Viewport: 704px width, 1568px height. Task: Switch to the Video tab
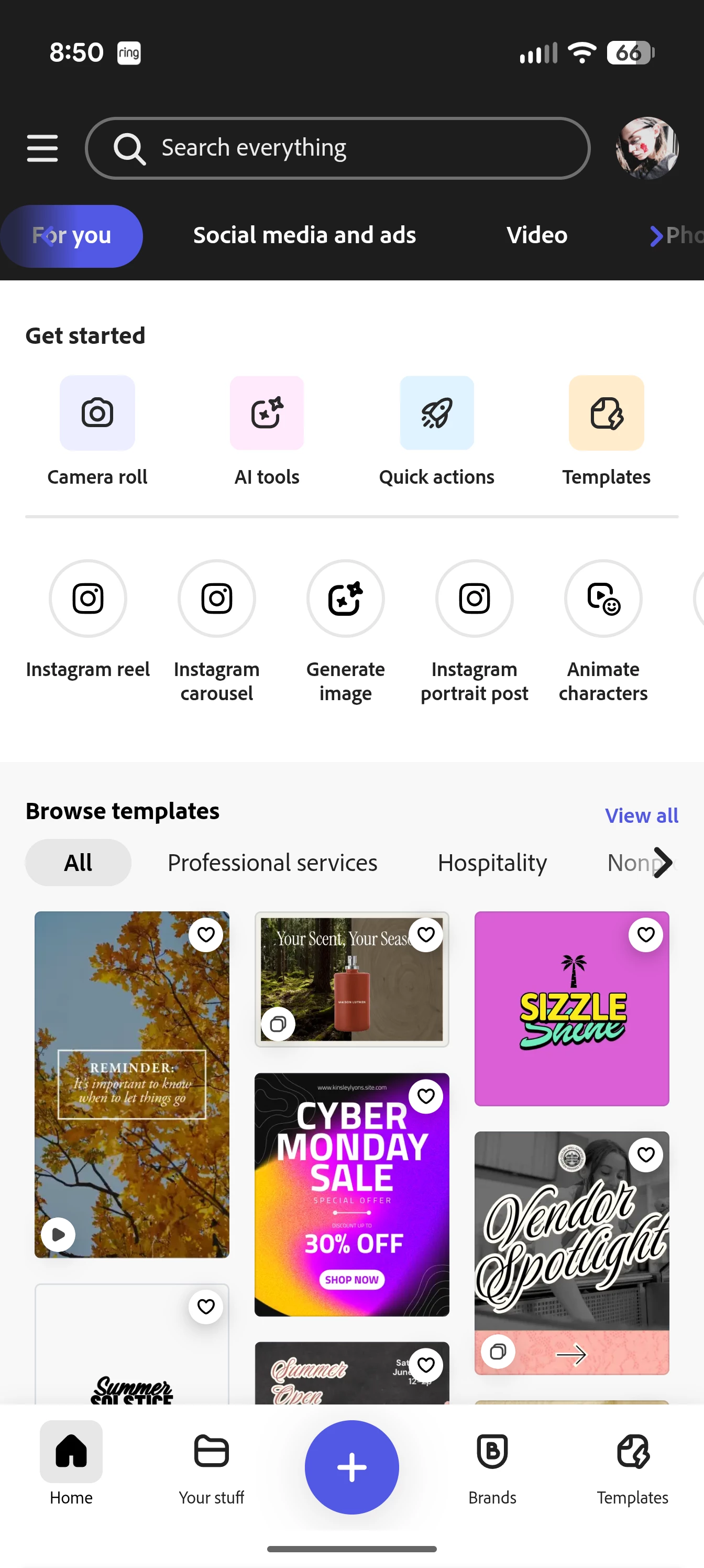click(537, 235)
